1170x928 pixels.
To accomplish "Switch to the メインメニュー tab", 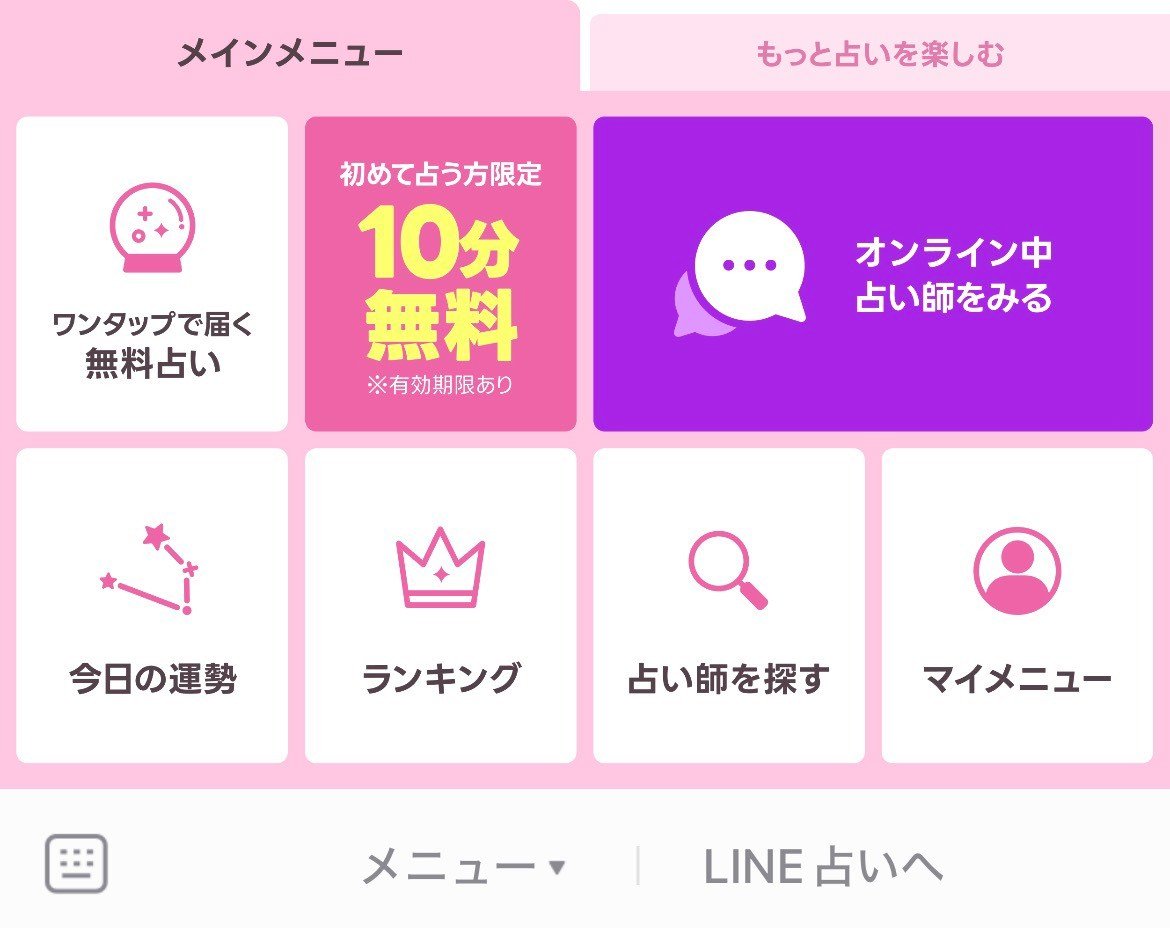I will click(289, 52).
